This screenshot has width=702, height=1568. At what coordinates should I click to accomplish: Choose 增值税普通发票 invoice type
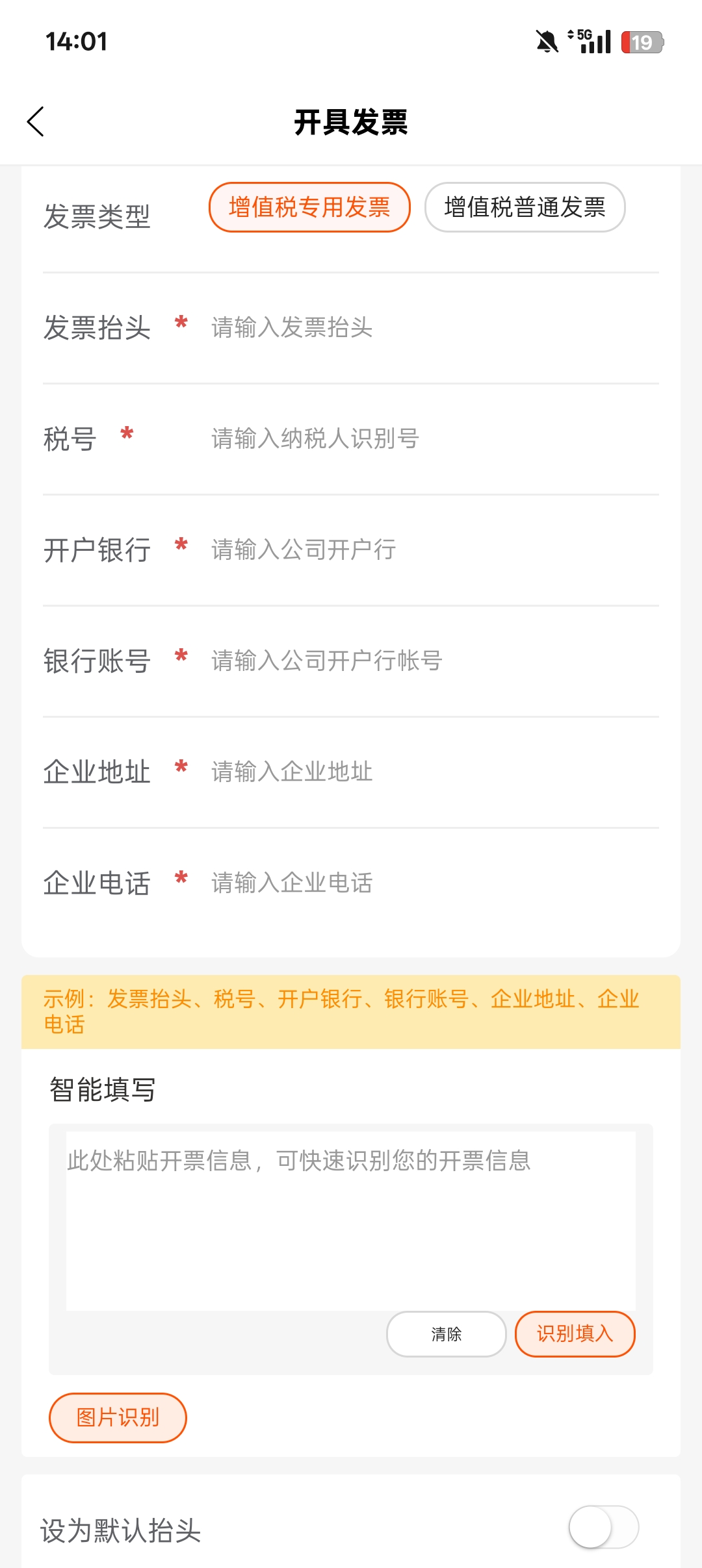525,207
